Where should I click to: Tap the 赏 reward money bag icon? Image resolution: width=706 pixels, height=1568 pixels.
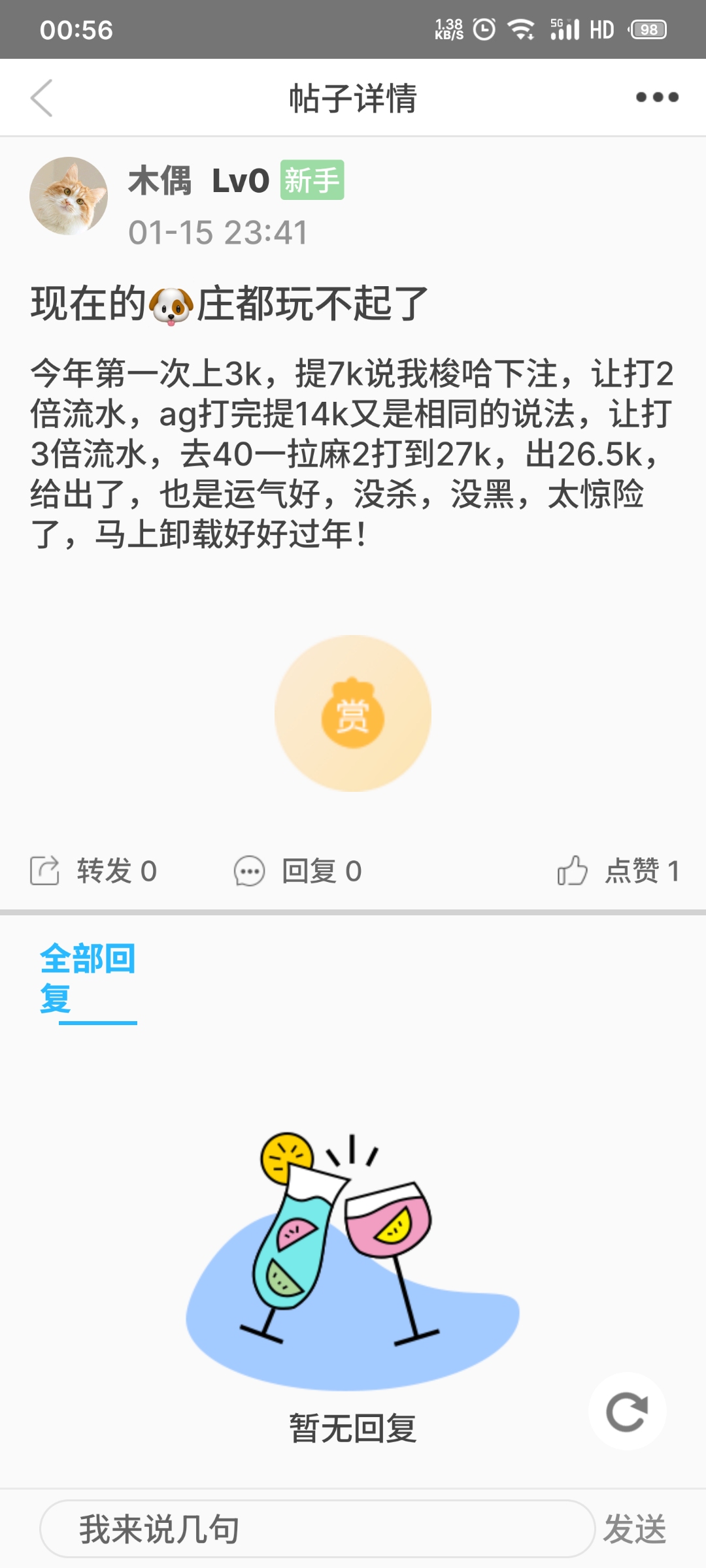[353, 712]
